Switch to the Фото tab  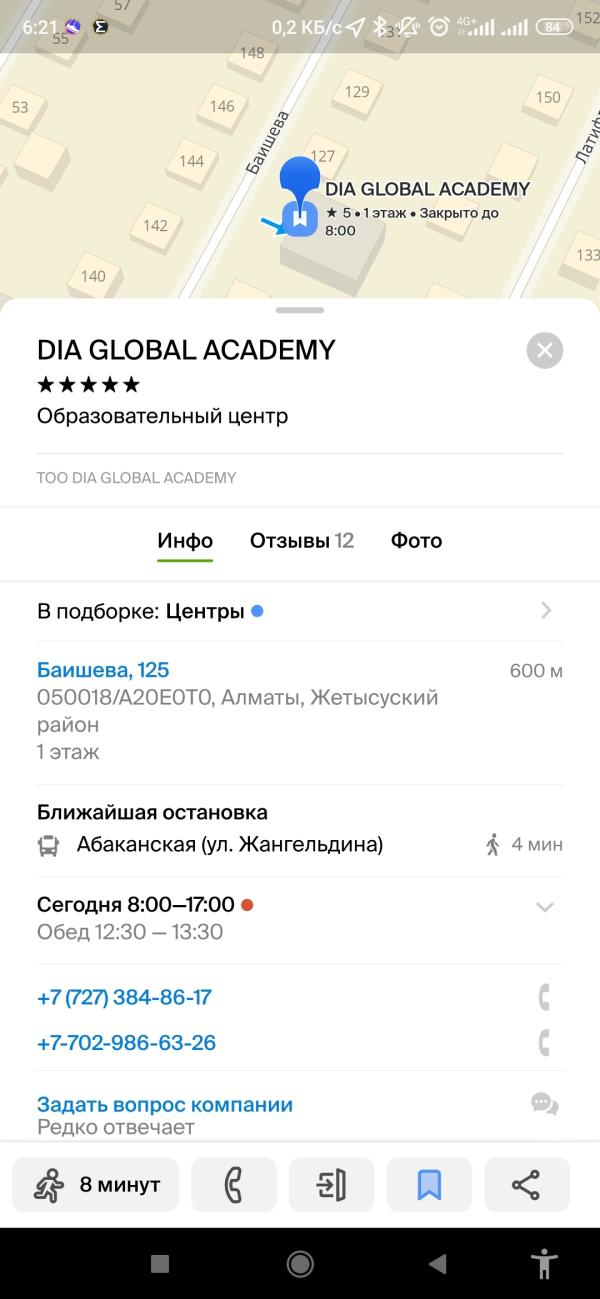[416, 541]
